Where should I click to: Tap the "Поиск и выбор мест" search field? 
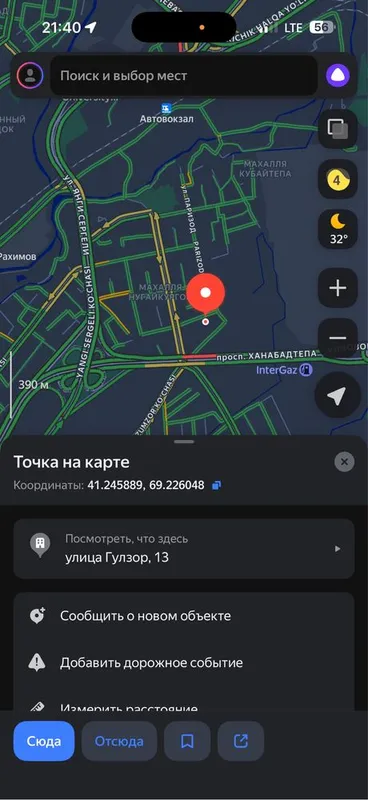(x=184, y=76)
